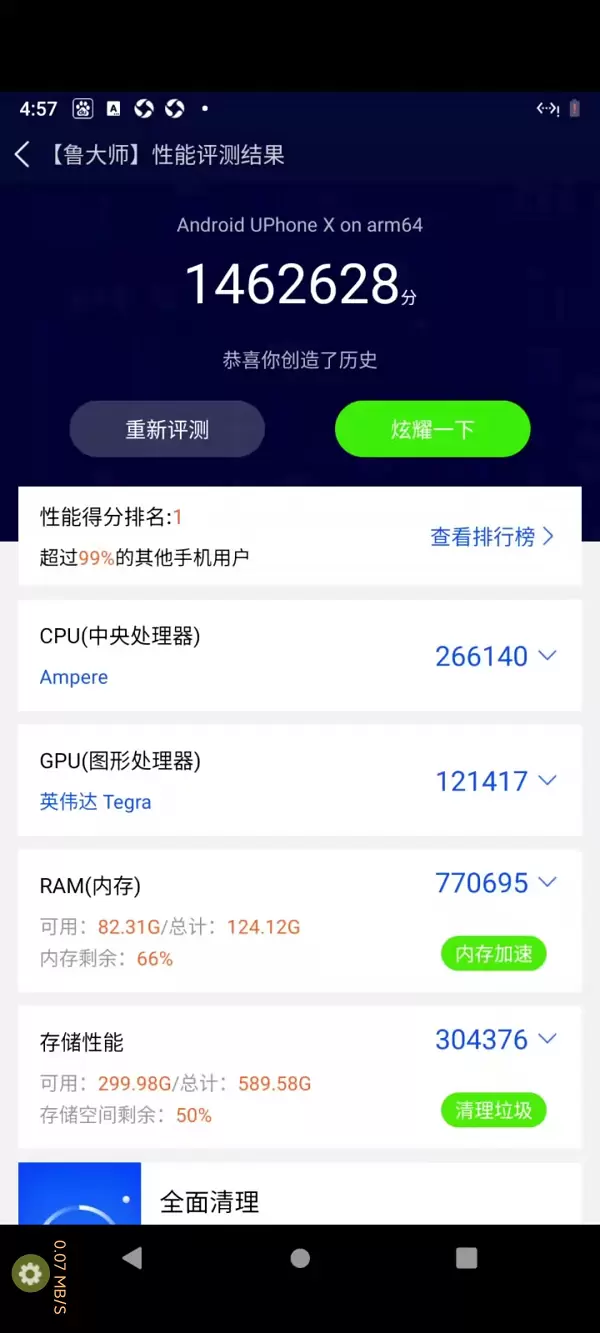This screenshot has height=1333, width=600.
Task: Tap the 清理垃圾 clean junk button
Action: (x=493, y=1110)
